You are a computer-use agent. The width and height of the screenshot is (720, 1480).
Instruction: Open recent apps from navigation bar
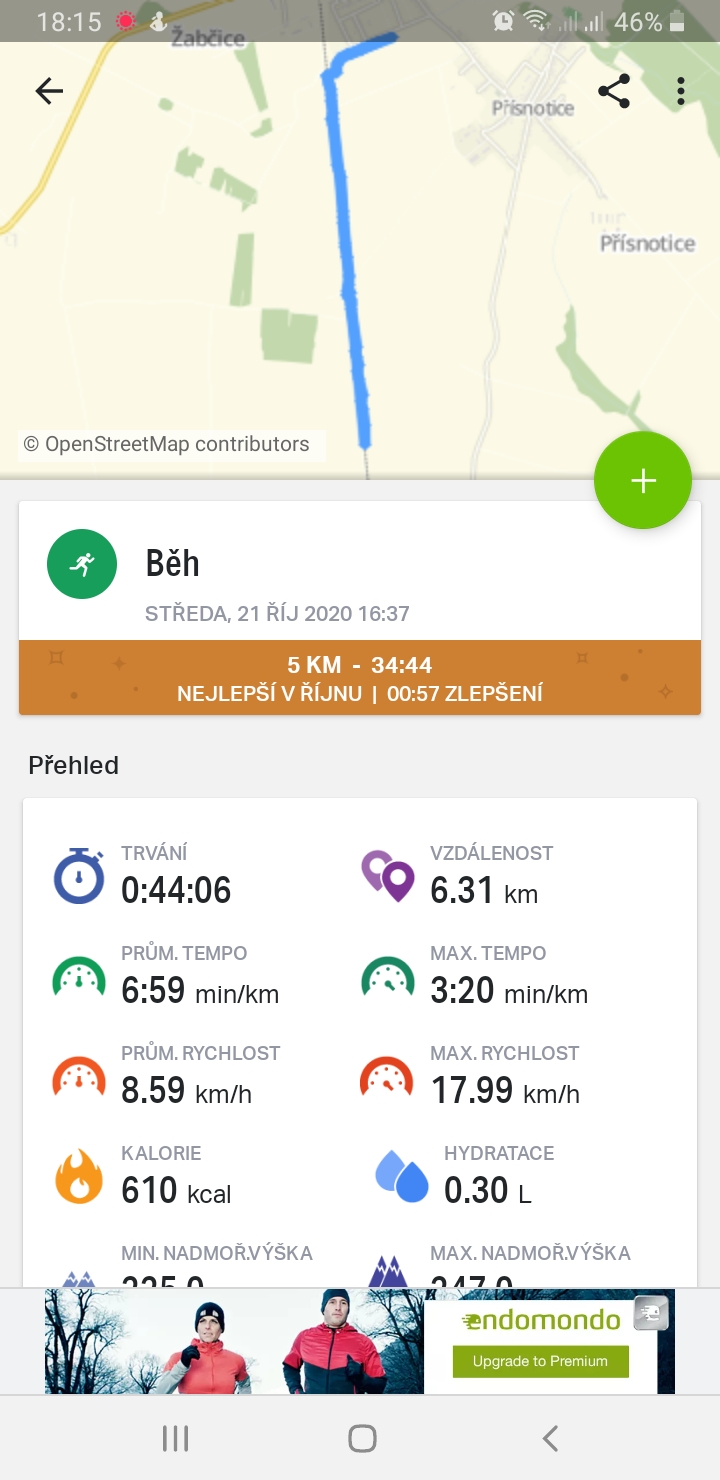(x=176, y=1439)
